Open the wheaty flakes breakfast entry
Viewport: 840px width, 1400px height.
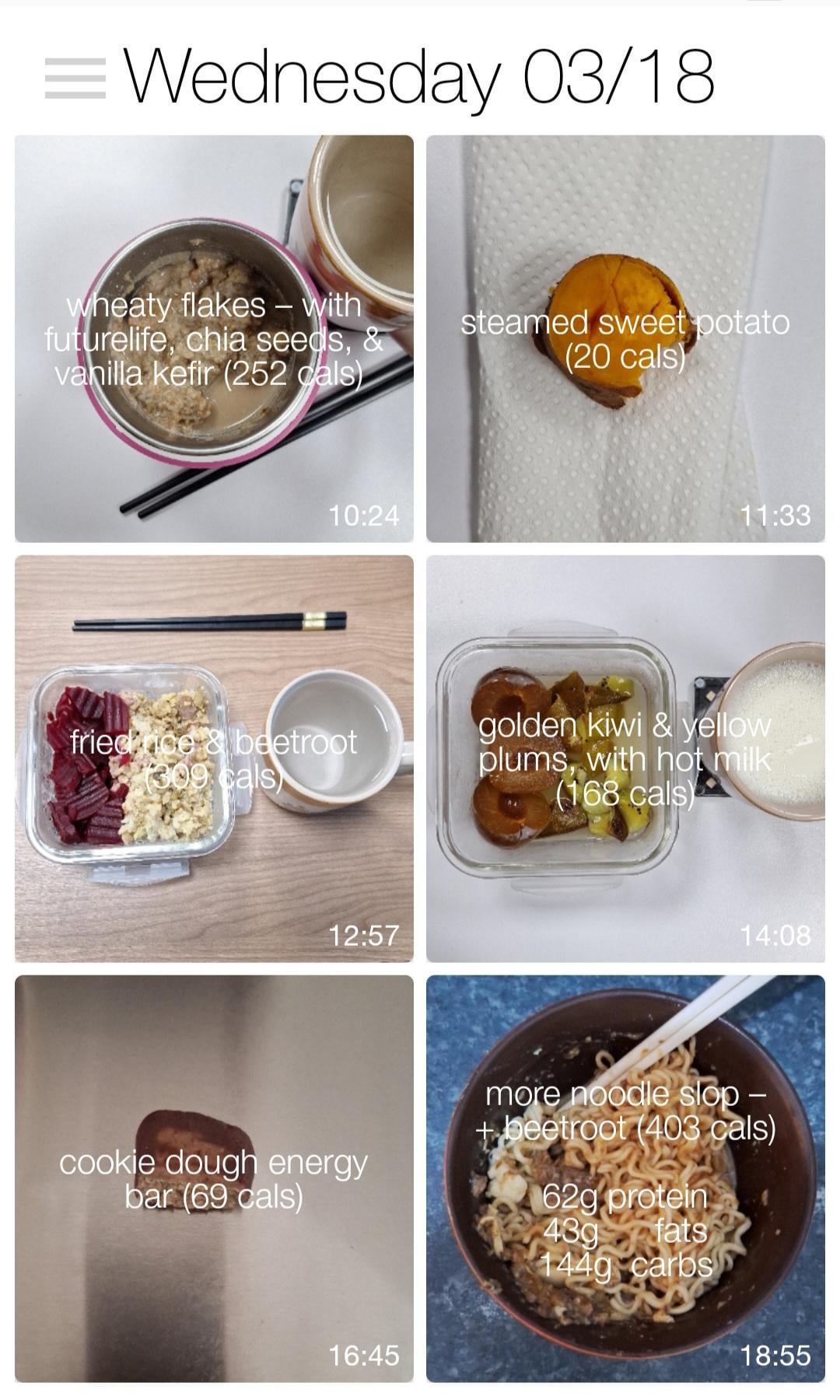pyautogui.click(x=214, y=339)
